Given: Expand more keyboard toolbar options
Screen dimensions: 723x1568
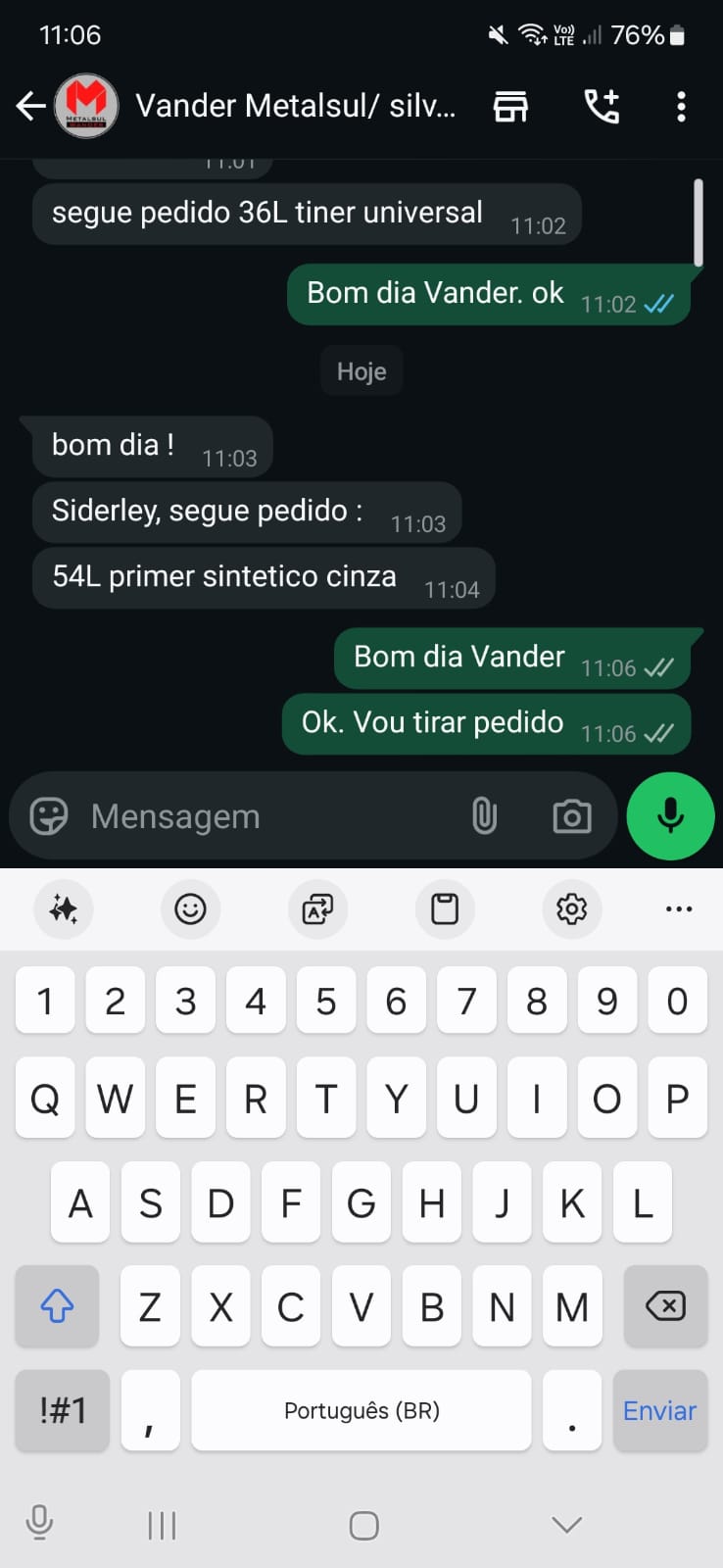Looking at the screenshot, I should (x=678, y=909).
